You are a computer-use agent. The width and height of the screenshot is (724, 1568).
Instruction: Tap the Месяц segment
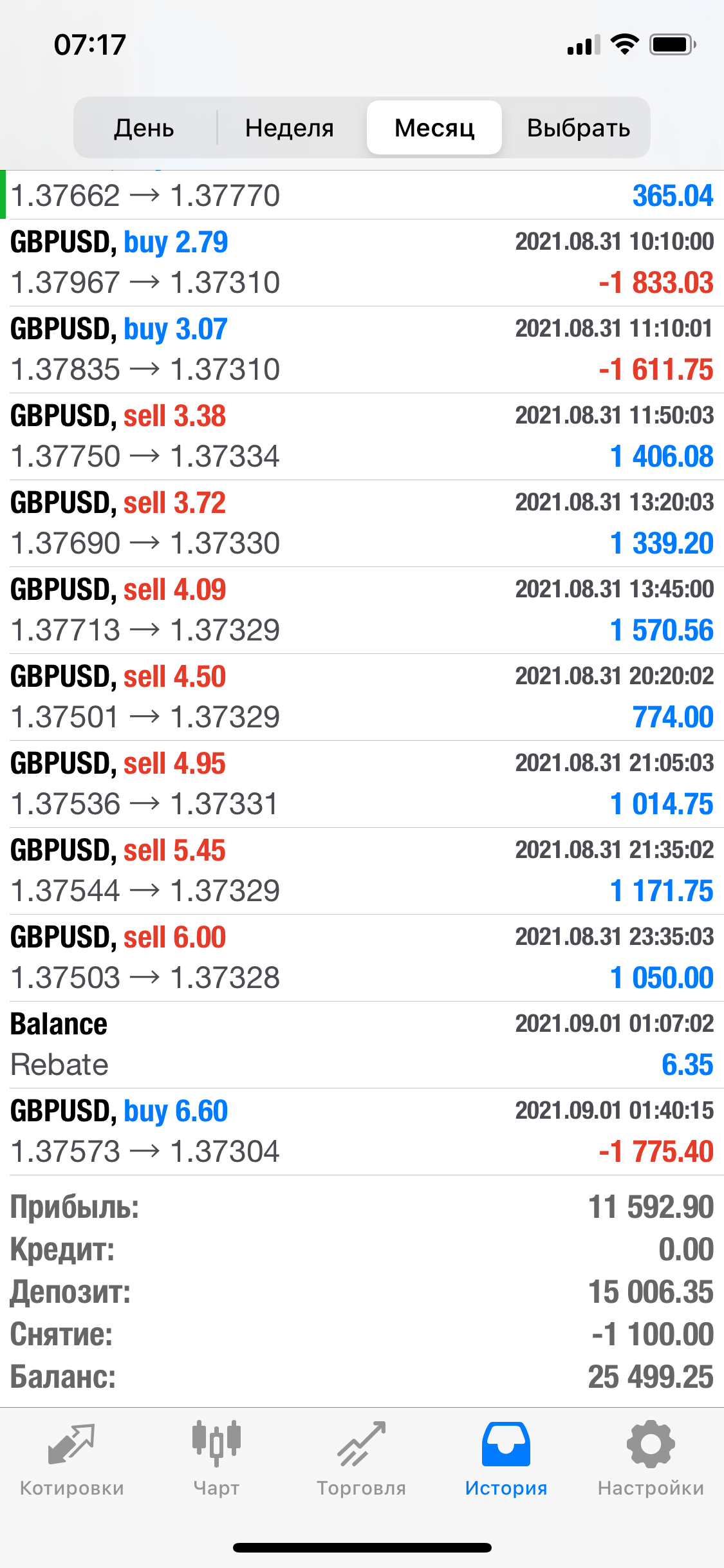[434, 128]
